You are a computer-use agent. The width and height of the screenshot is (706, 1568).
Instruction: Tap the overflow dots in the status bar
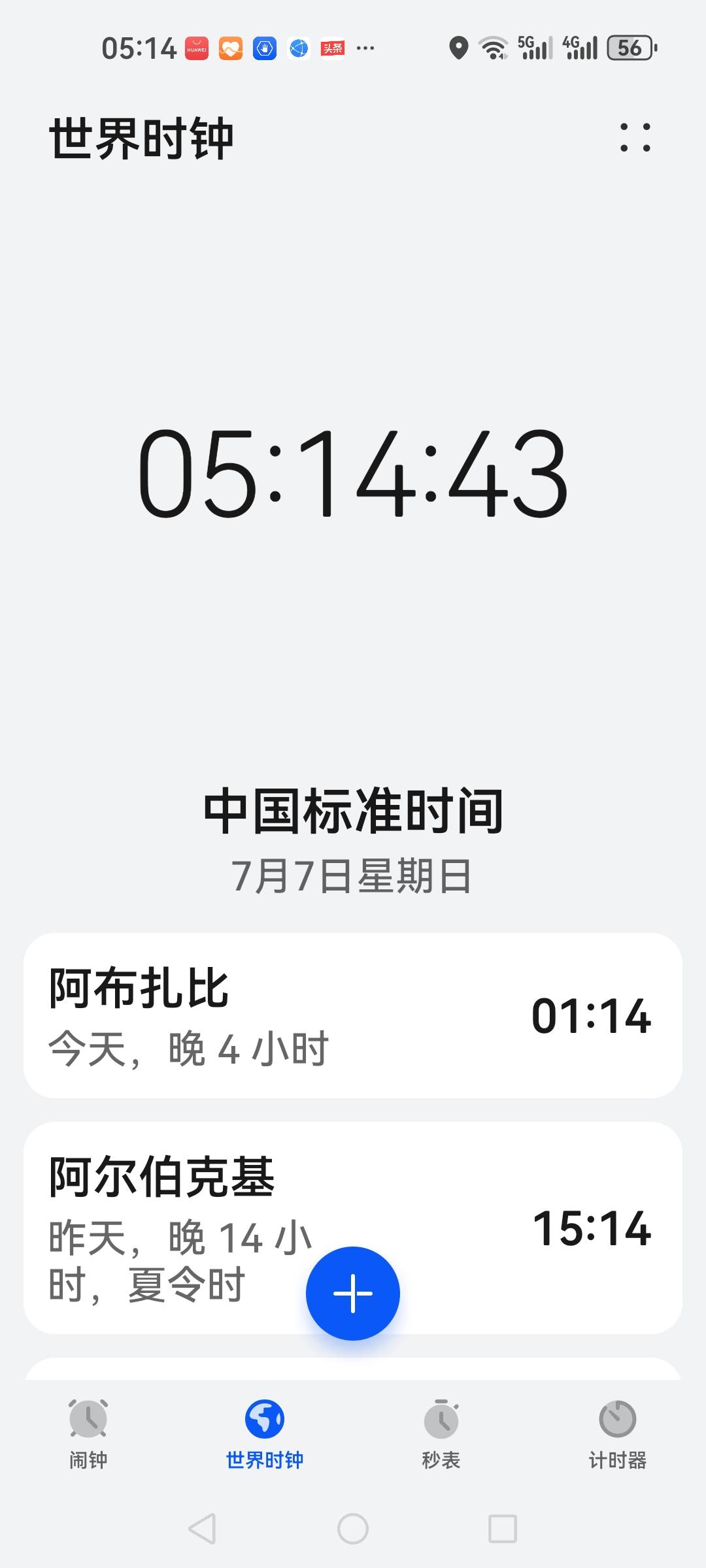click(365, 48)
